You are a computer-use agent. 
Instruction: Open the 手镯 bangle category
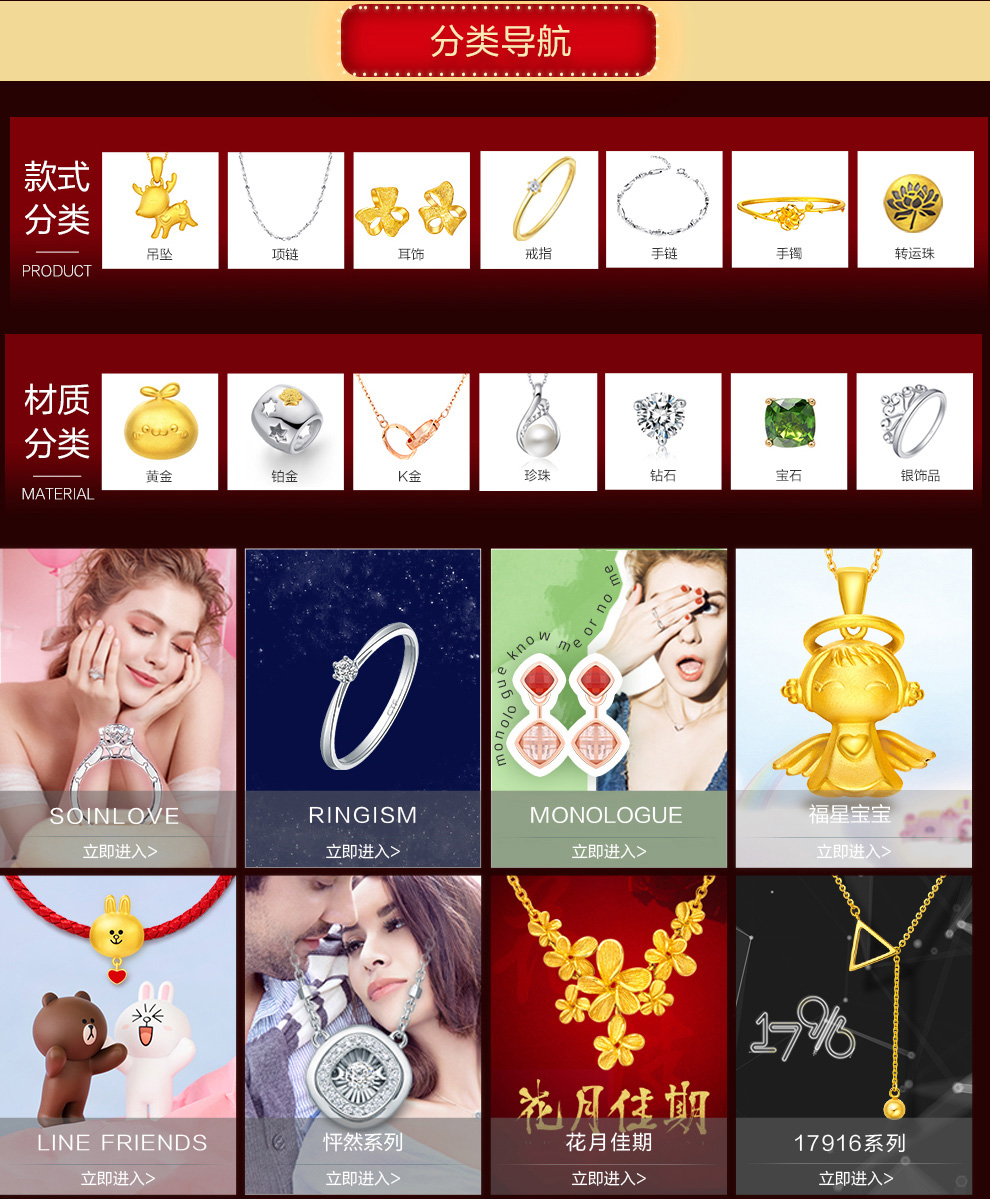point(790,210)
